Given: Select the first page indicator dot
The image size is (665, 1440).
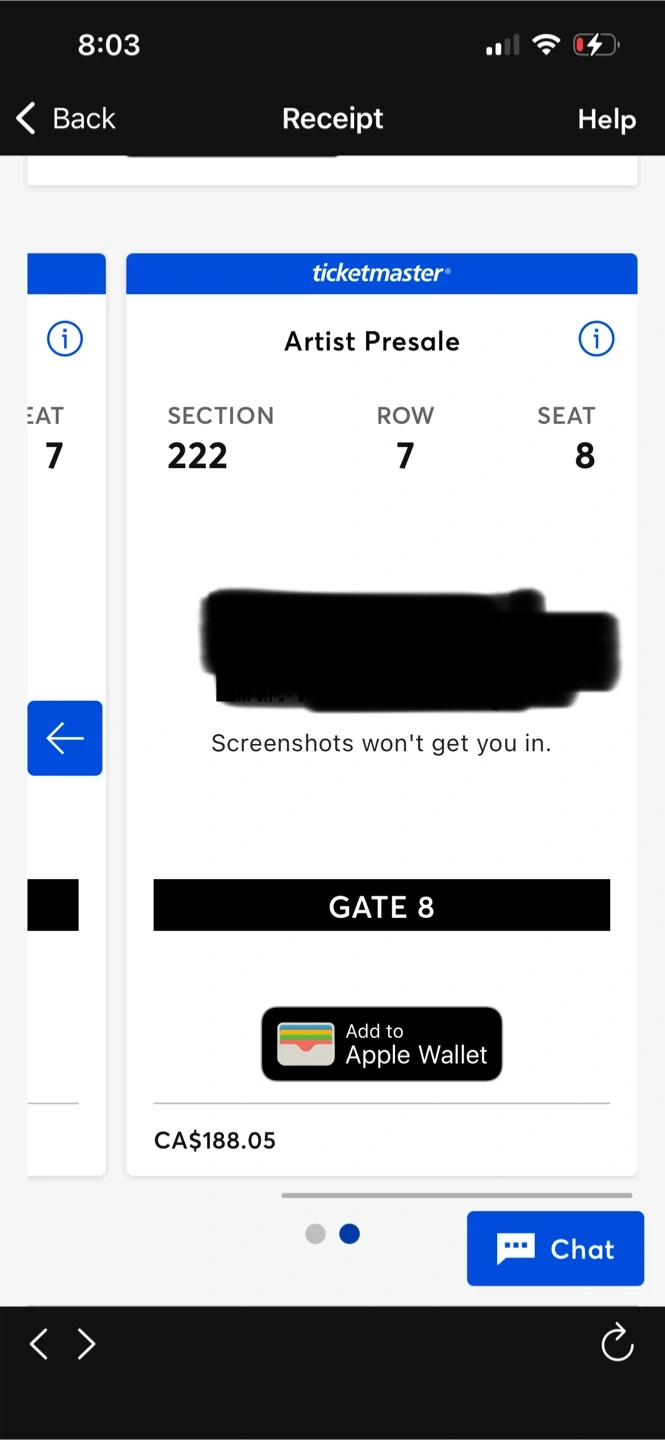Looking at the screenshot, I should 315,1234.
